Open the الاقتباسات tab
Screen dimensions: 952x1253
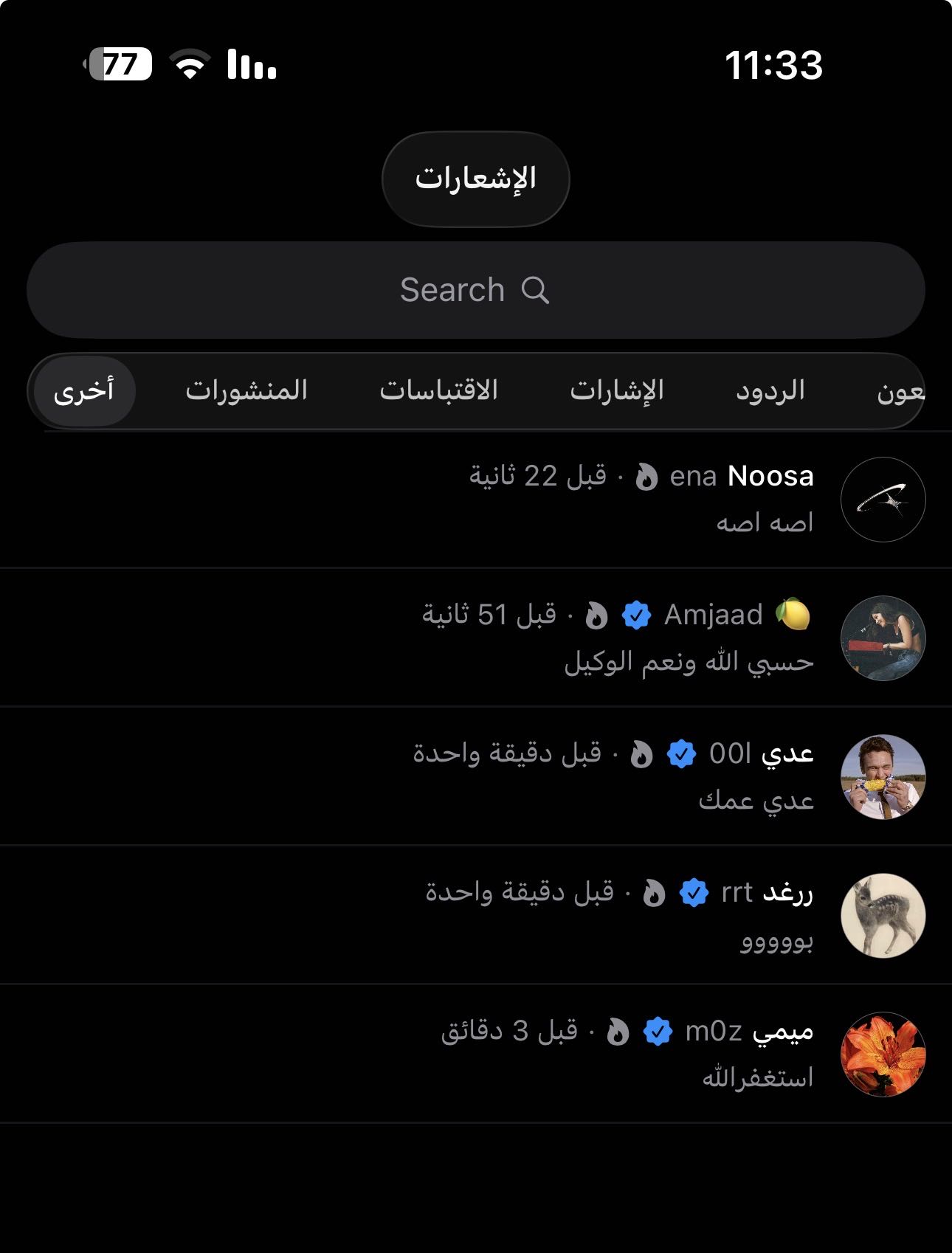click(438, 391)
